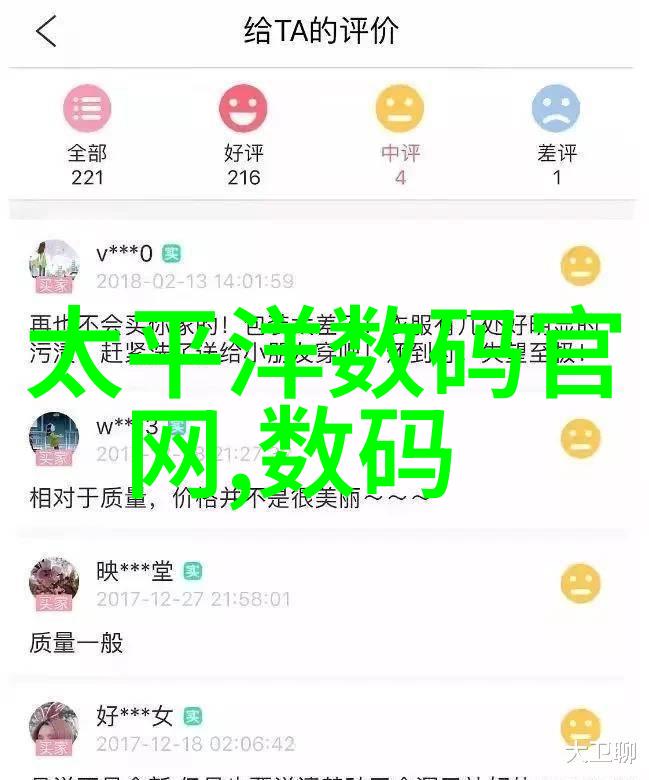Image resolution: width=649 pixels, height=780 pixels.
Task: Open the profile of reviewer v***0
Action: [54, 266]
